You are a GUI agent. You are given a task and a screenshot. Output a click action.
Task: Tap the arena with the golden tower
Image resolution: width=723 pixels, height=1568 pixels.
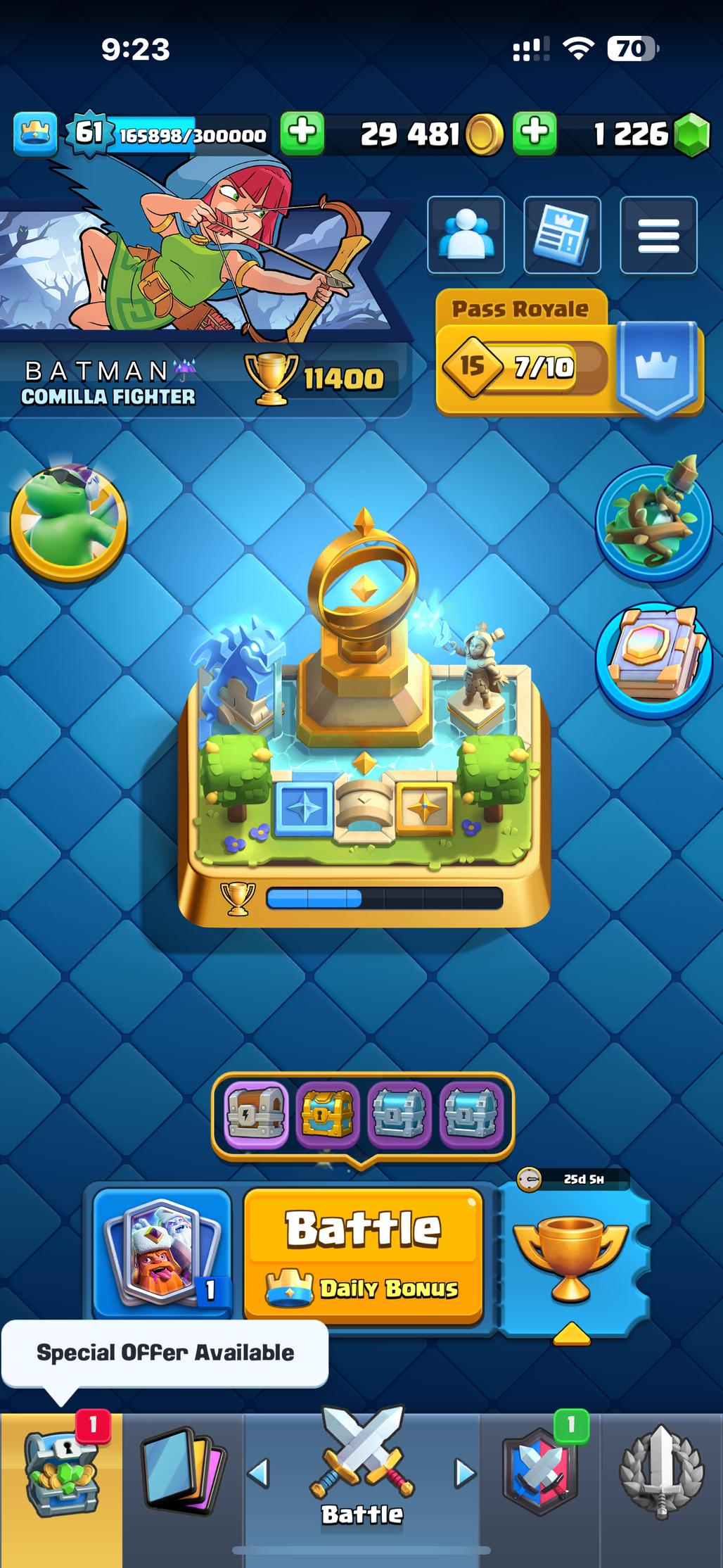[363, 725]
